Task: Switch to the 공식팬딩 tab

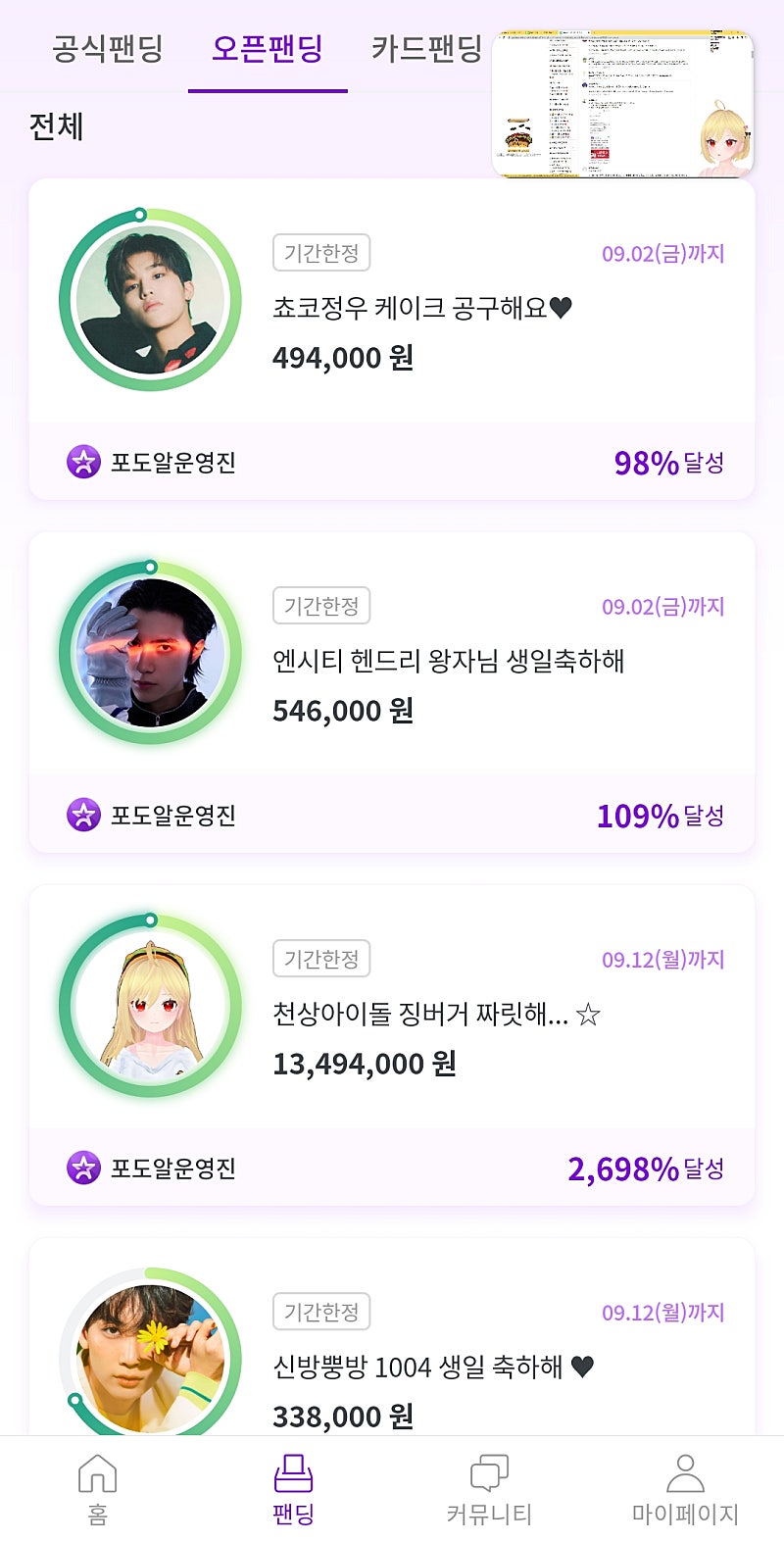Action: (x=108, y=48)
